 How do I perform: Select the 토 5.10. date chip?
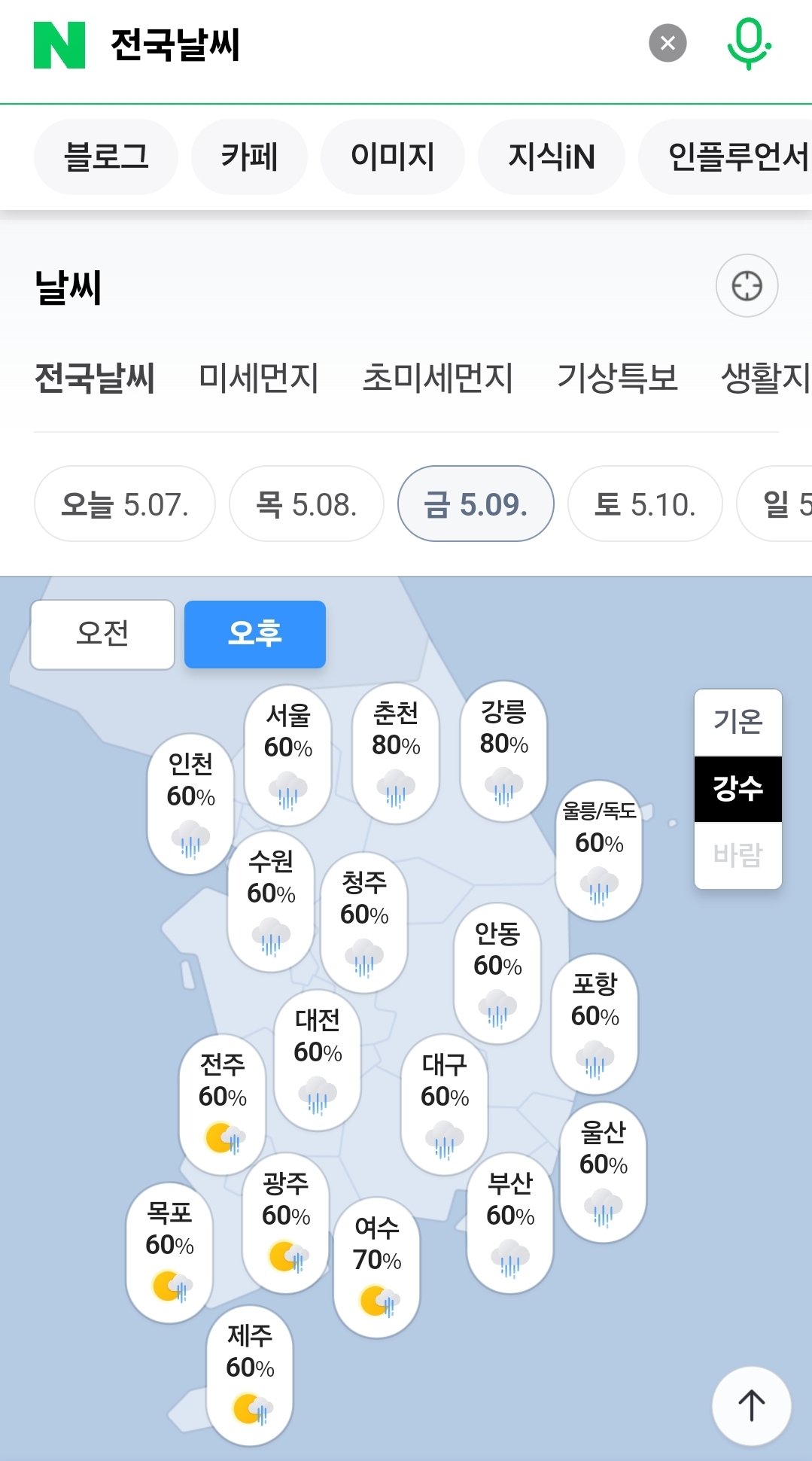(645, 504)
